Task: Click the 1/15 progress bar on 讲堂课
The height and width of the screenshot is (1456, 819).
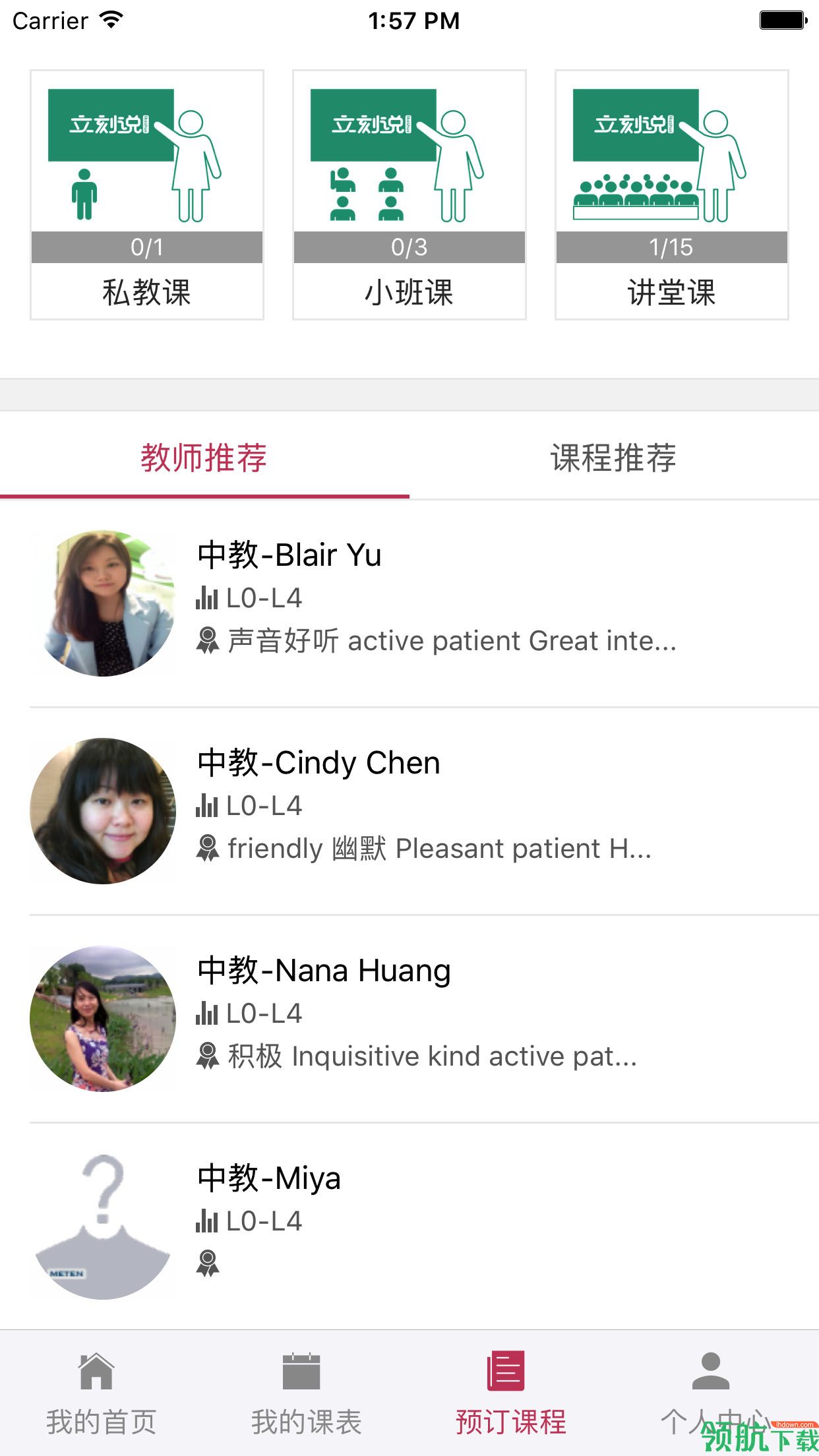Action: click(x=671, y=247)
